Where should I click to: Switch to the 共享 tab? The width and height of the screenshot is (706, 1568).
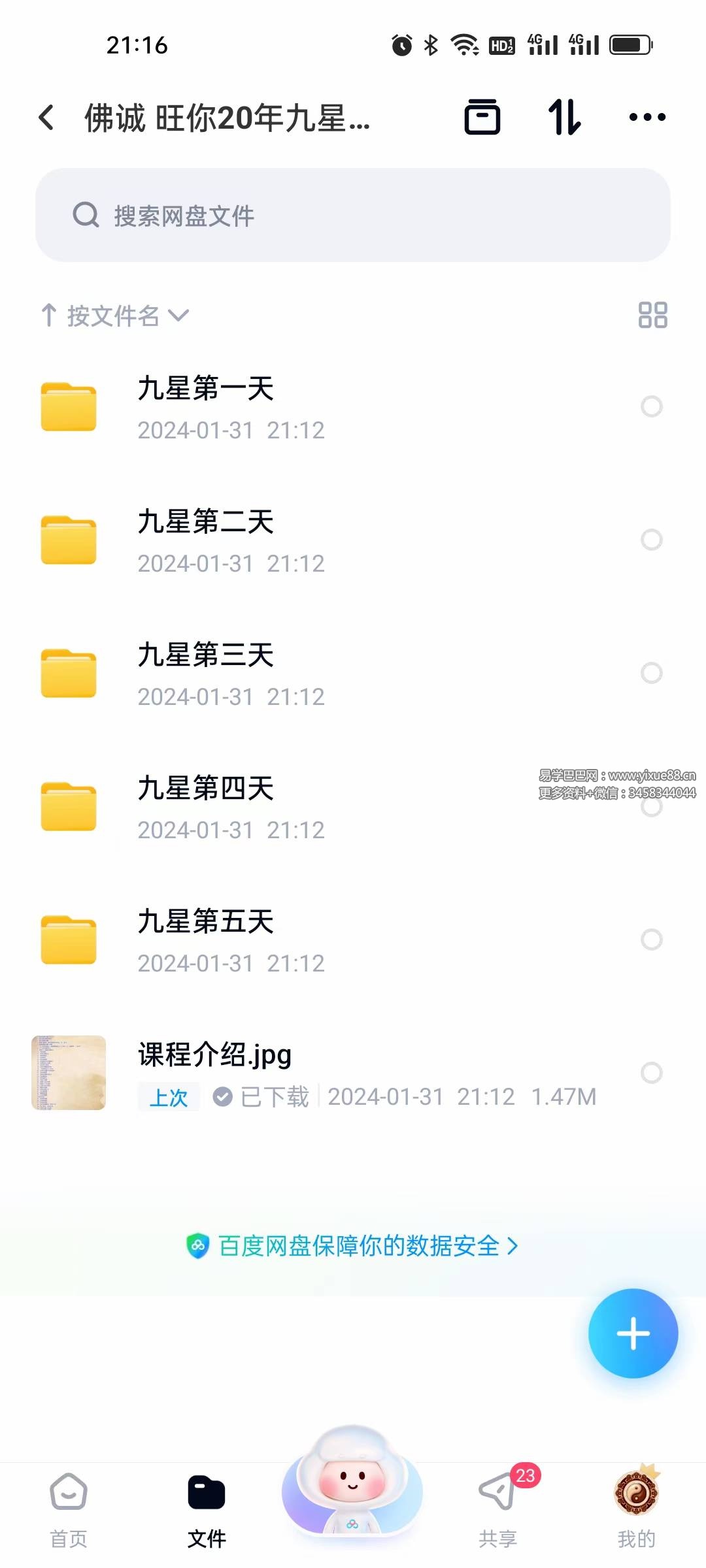[498, 1509]
